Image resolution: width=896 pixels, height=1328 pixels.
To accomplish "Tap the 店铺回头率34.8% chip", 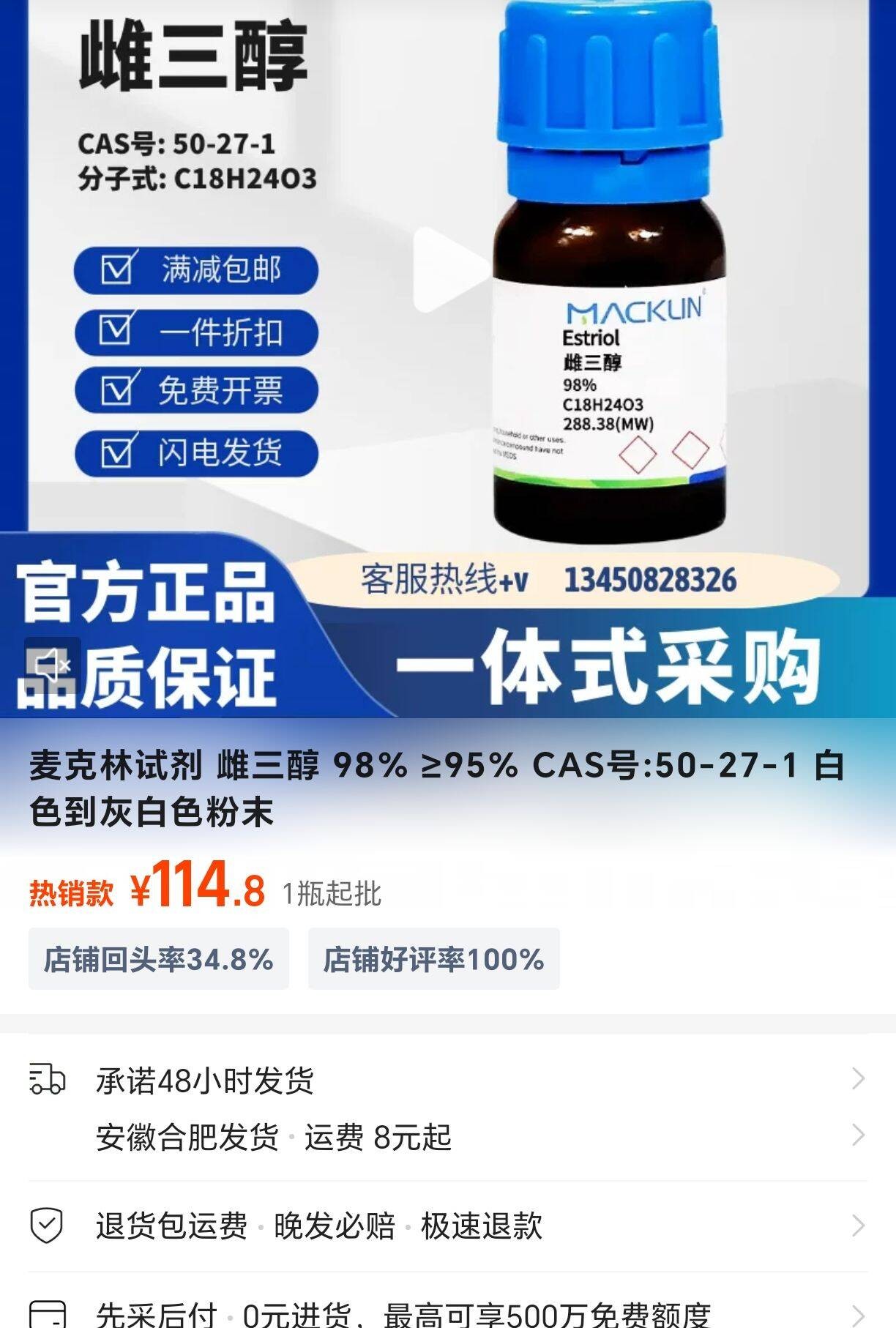I will (x=158, y=959).
